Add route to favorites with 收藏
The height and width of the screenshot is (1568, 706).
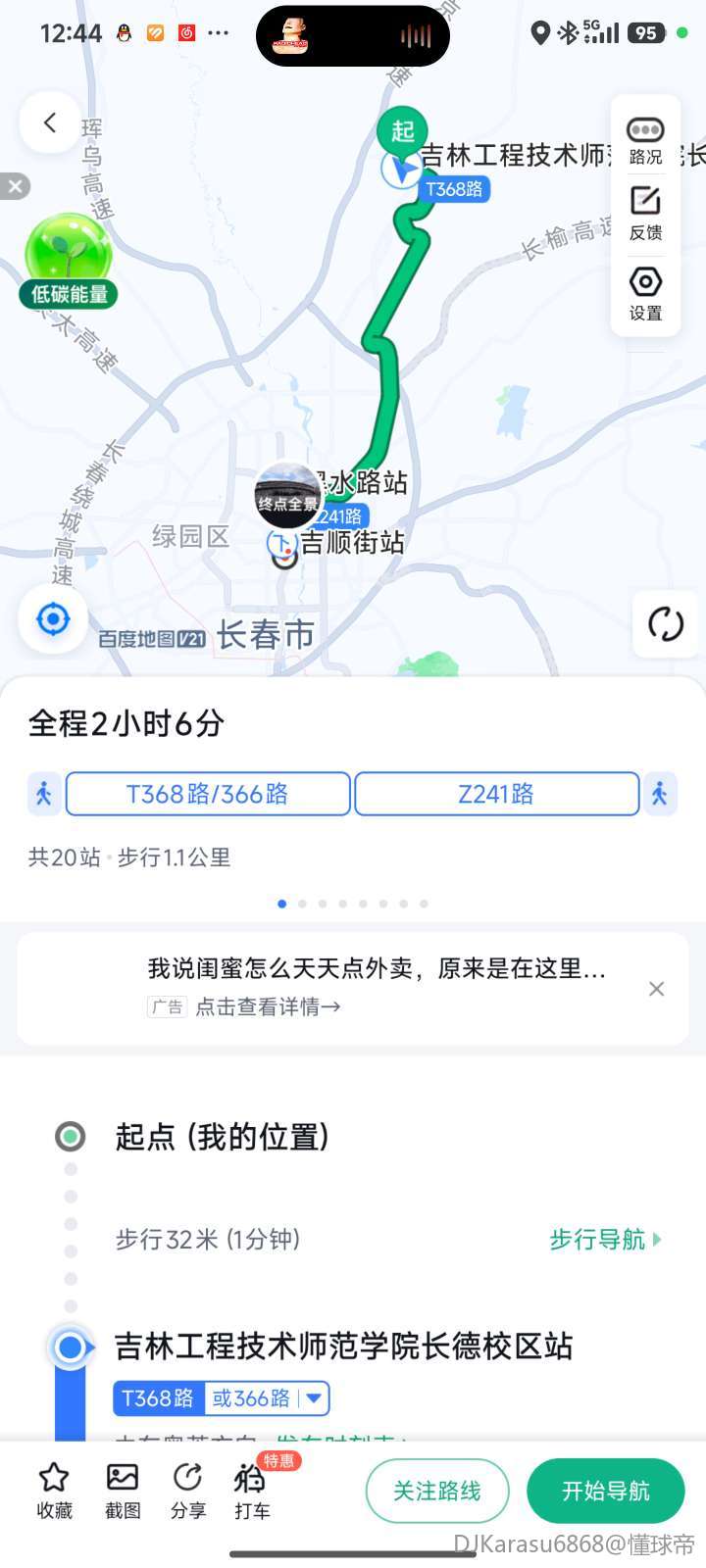coord(54,1491)
